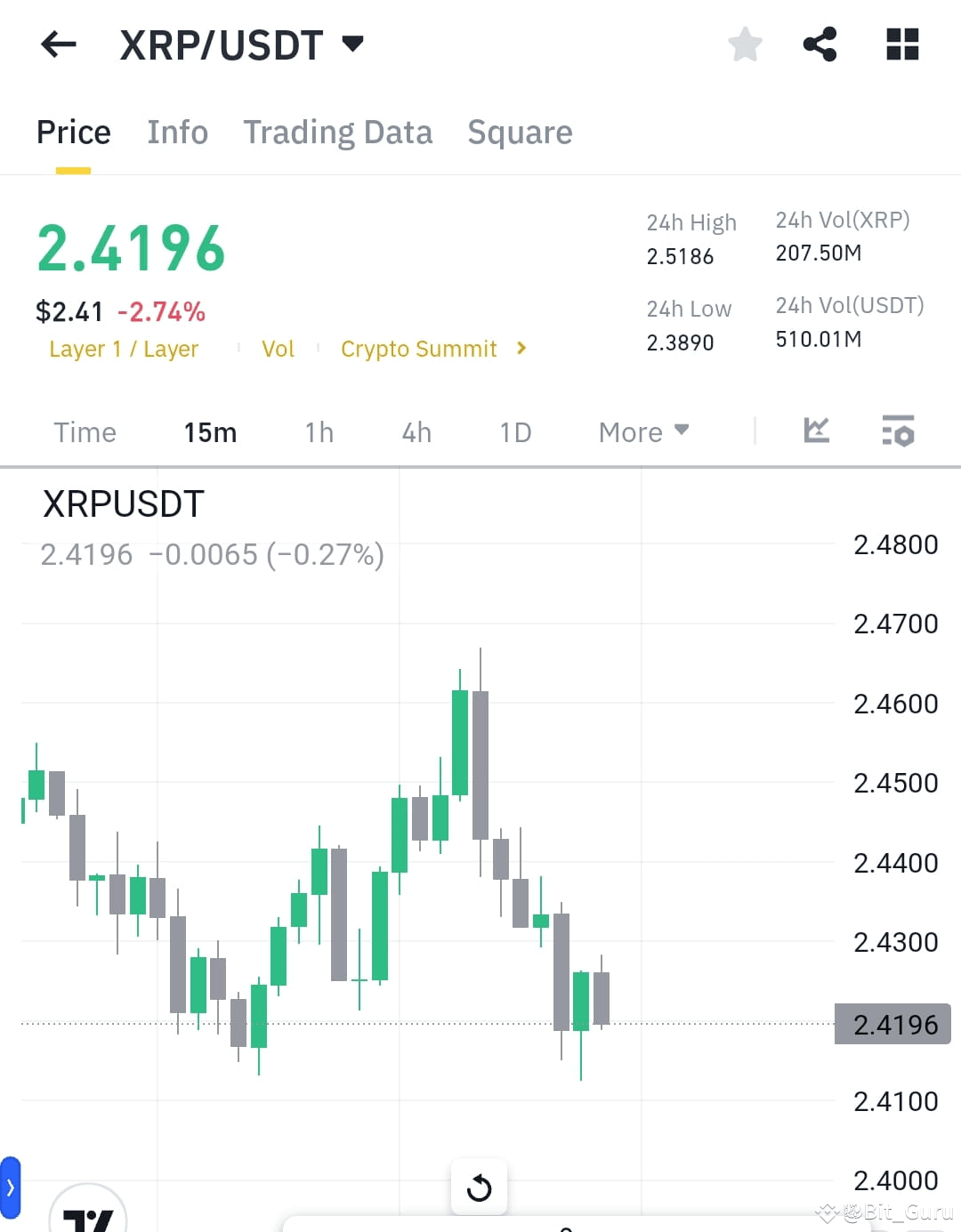Click the Layer 1 / Layer tag

click(124, 349)
